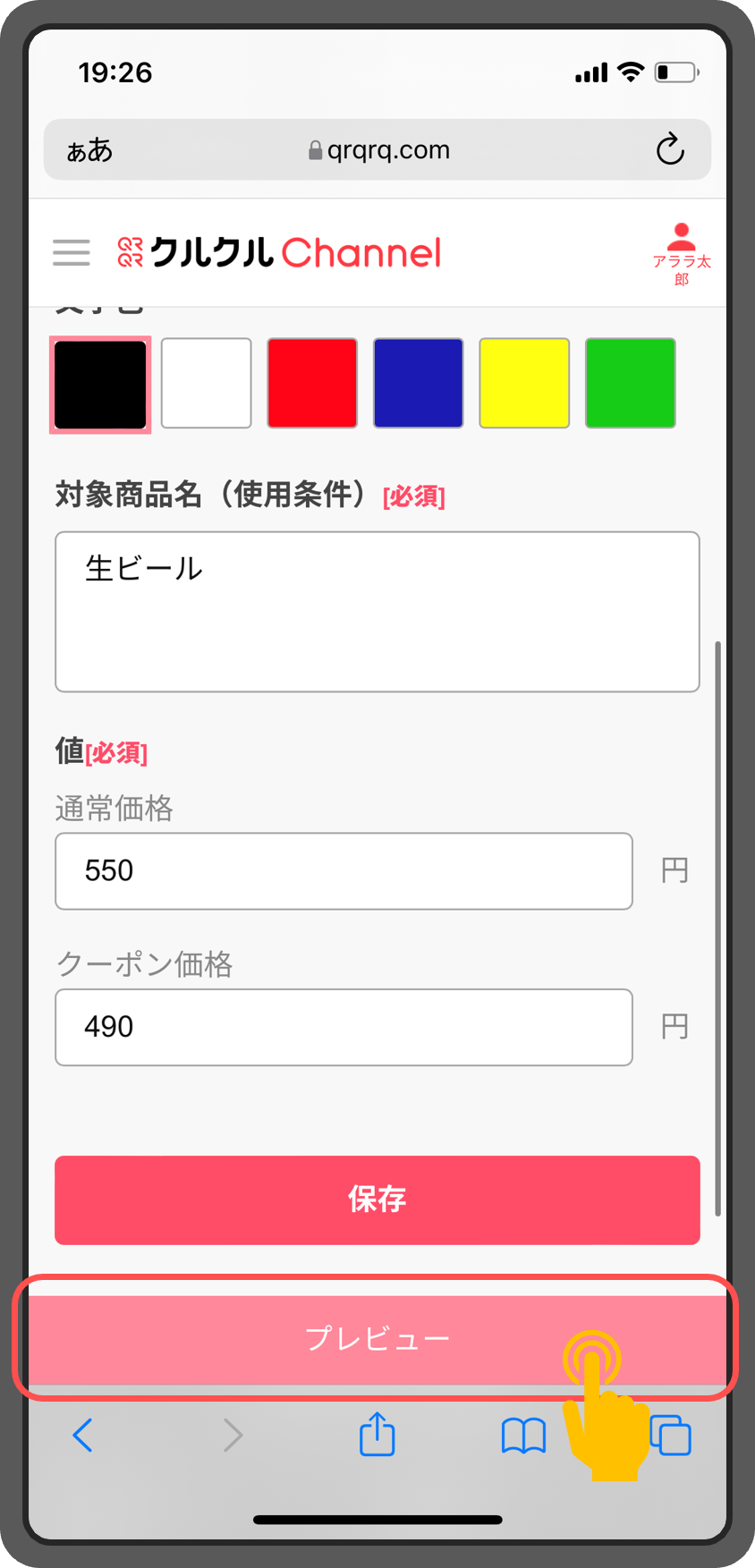Choose the white color swatch
The width and height of the screenshot is (755, 1568).
click(x=207, y=383)
